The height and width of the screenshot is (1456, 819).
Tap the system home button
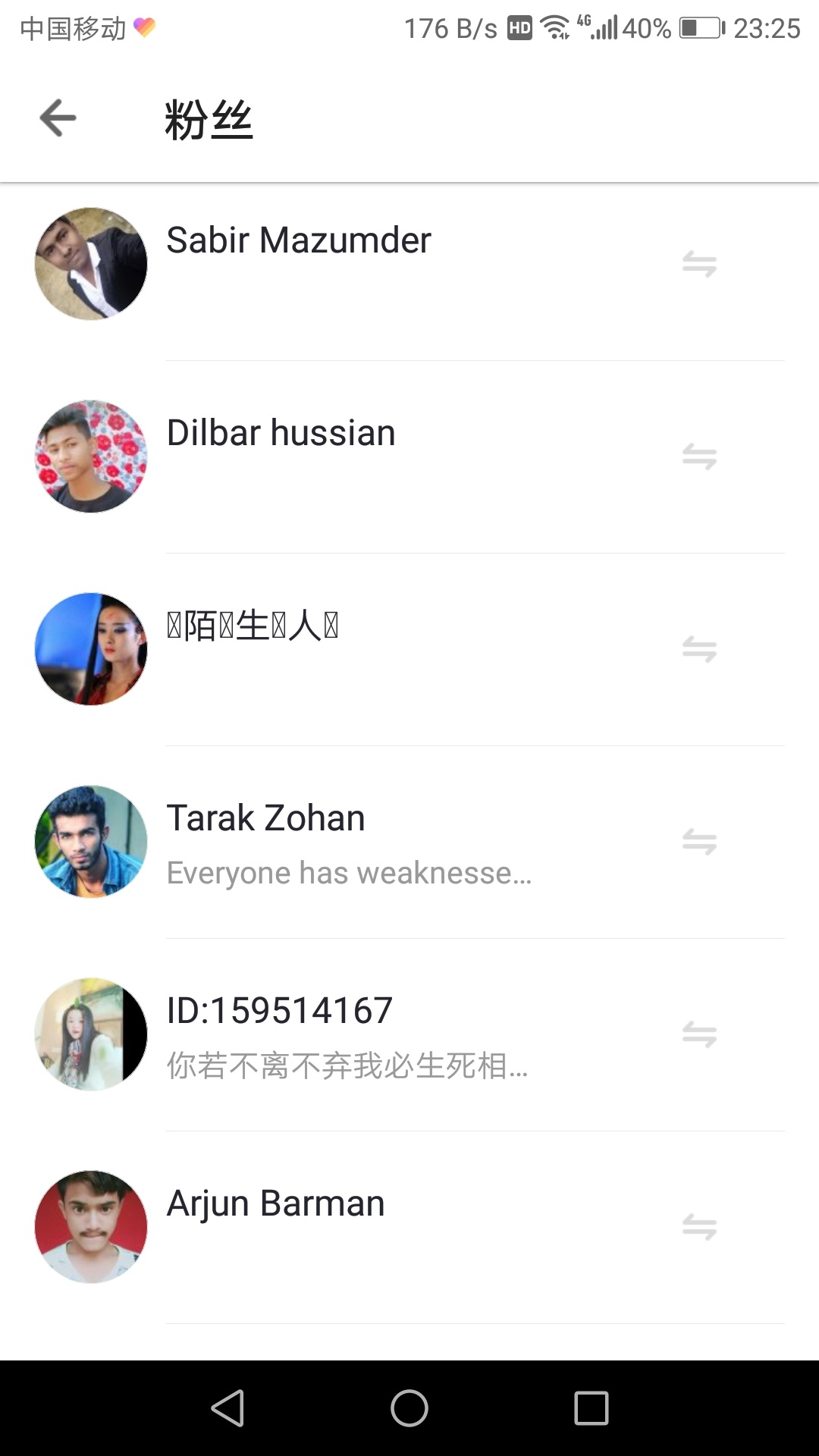pyautogui.click(x=409, y=1408)
